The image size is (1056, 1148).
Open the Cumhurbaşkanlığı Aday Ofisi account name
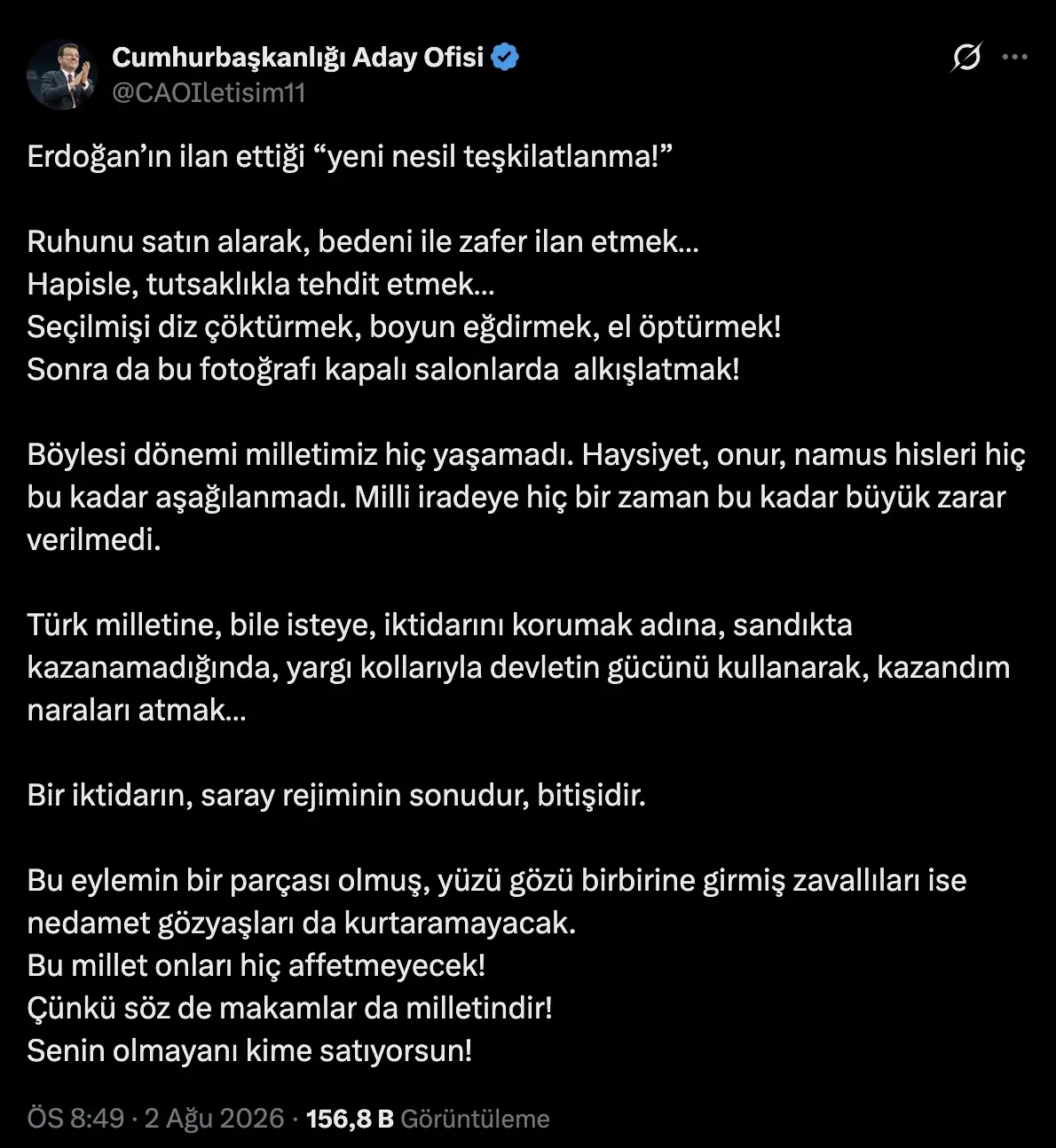point(298,58)
